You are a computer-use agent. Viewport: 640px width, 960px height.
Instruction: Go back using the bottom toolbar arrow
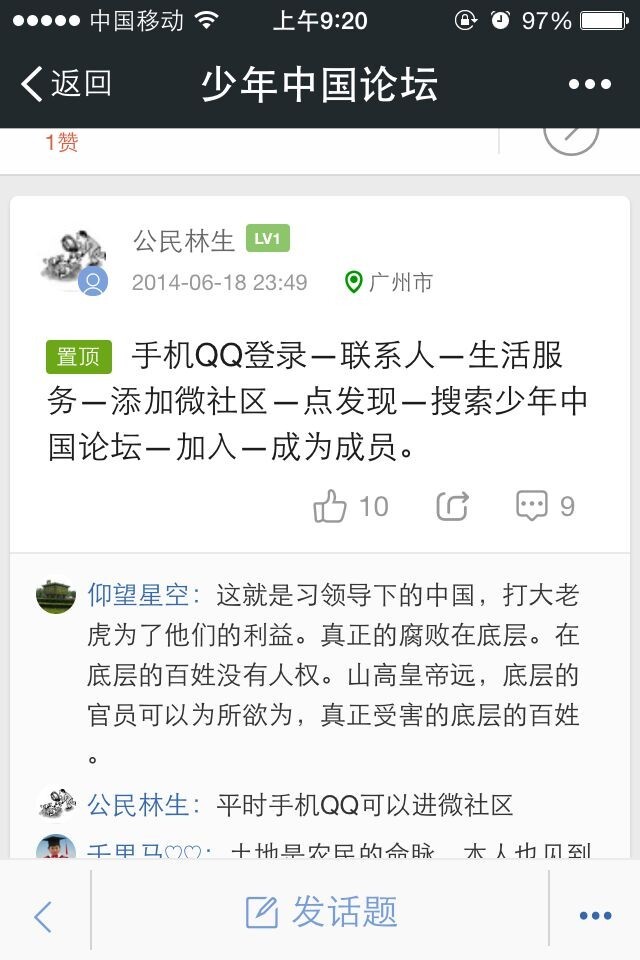[x=43, y=915]
